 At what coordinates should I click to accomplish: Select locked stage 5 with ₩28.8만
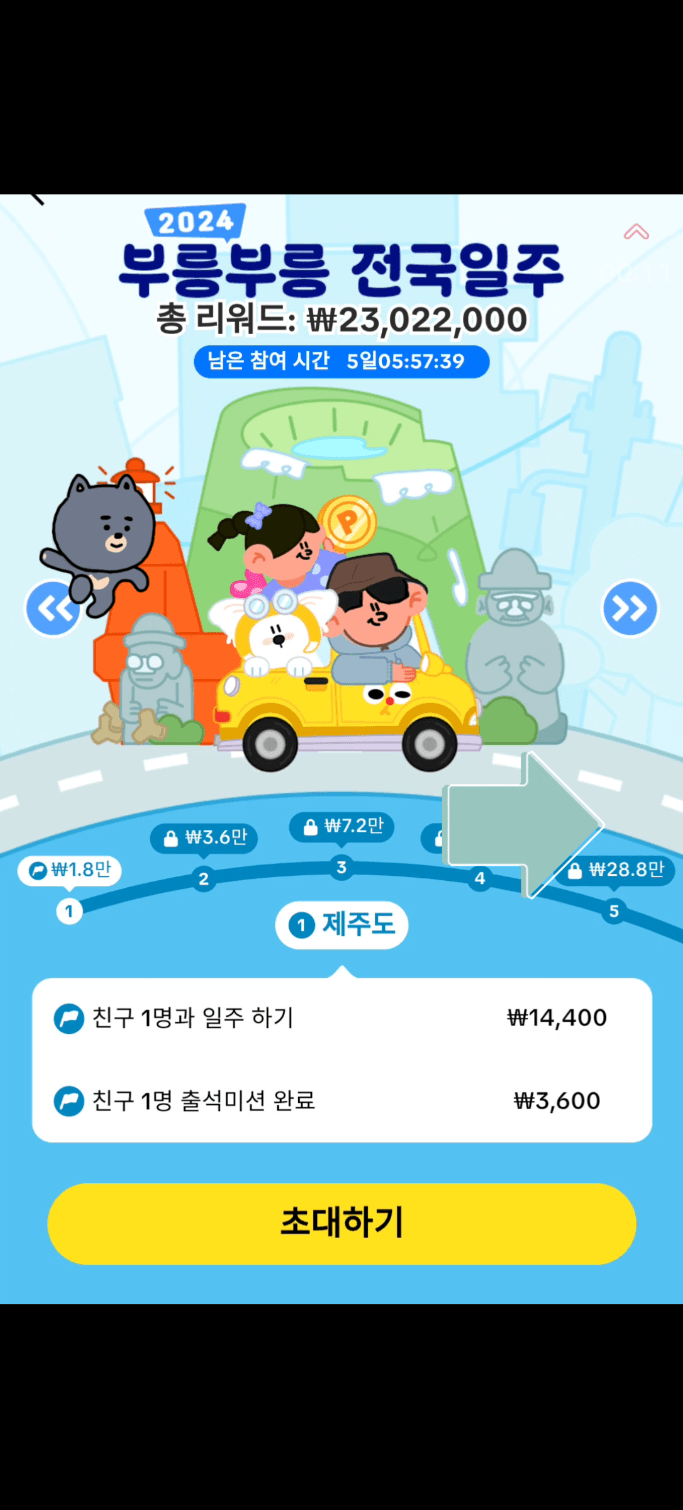pos(614,910)
